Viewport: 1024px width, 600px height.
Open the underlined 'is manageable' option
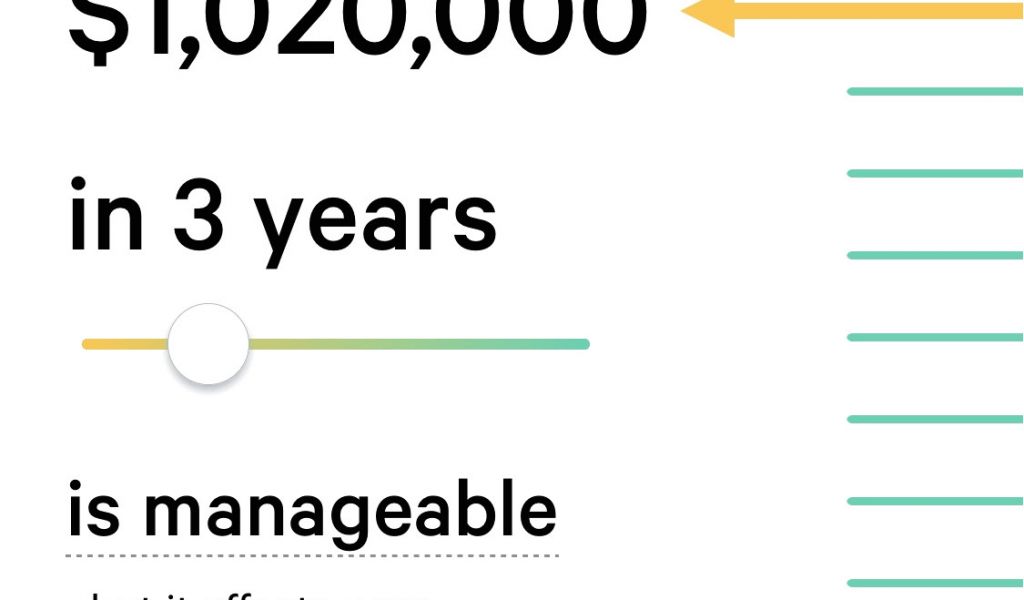(x=311, y=510)
